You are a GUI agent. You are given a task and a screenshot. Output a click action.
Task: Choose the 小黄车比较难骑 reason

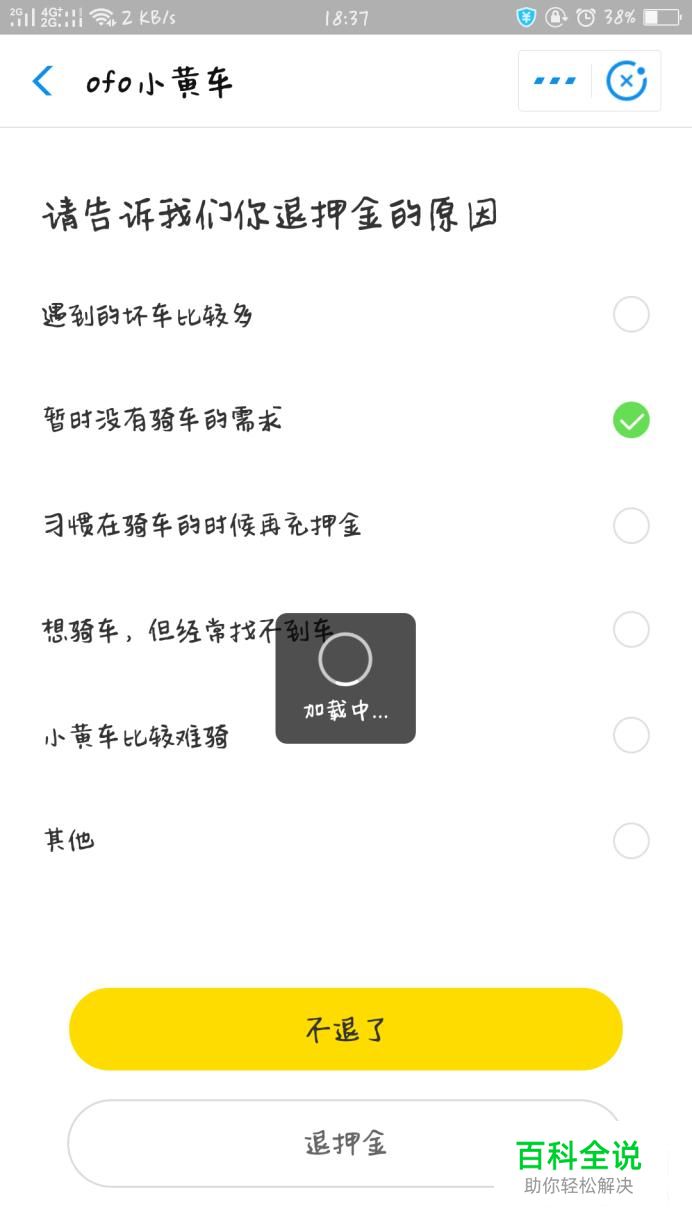[631, 735]
